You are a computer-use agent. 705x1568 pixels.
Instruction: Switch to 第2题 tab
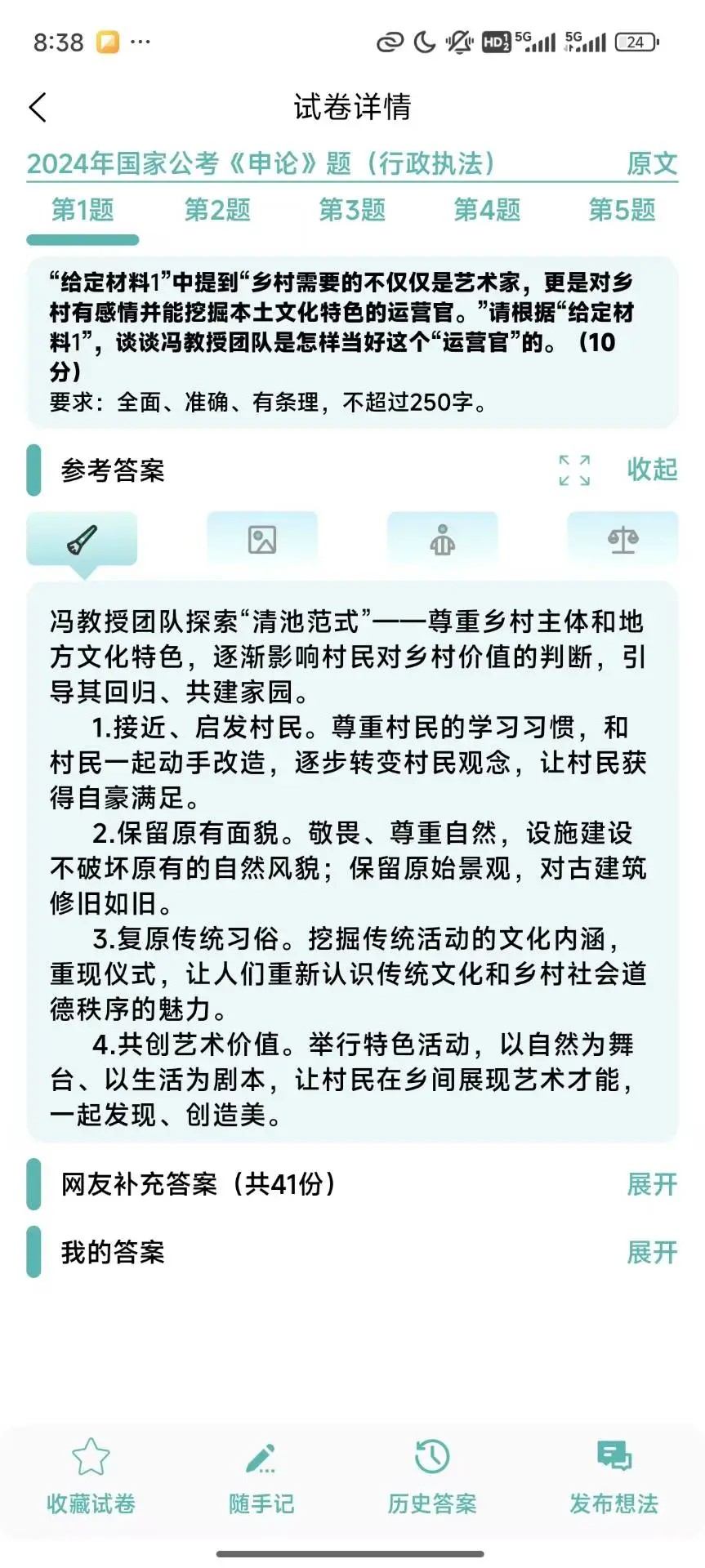[217, 211]
